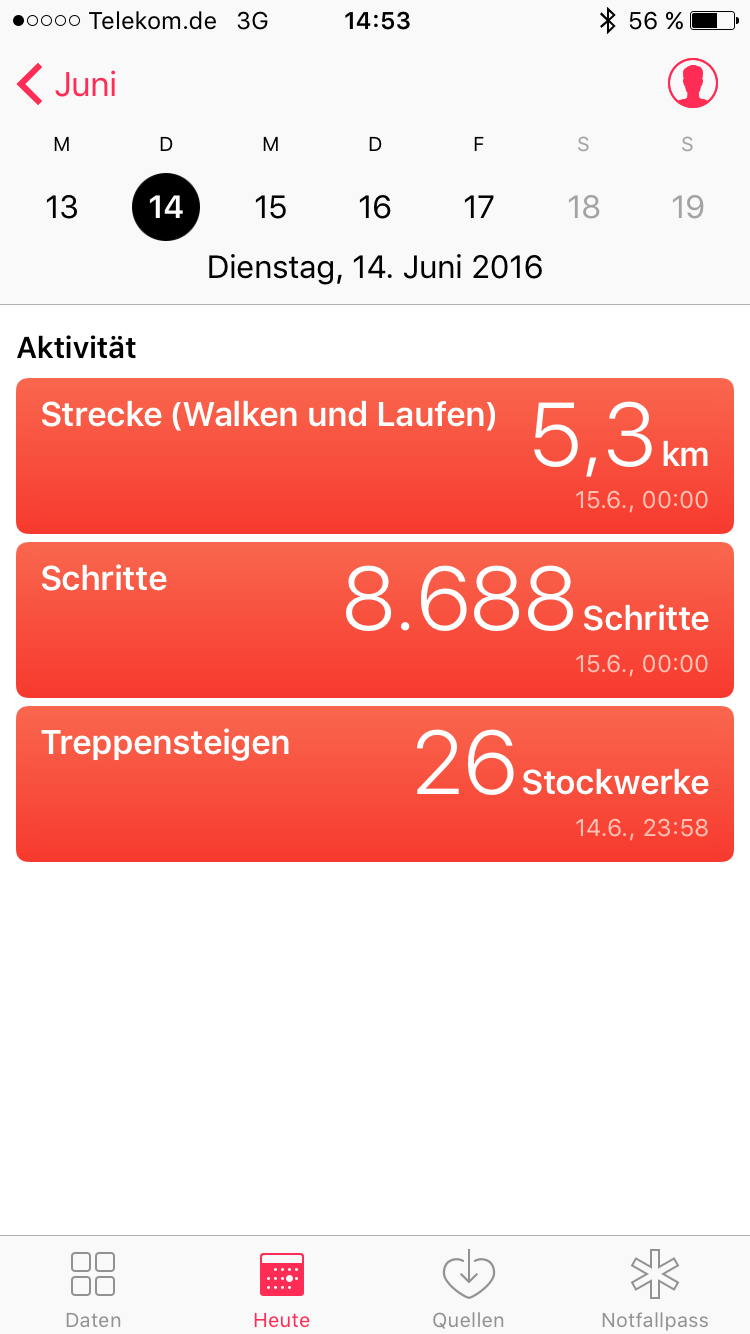Open the Strecke (Walken und Laufen) card

(375, 456)
